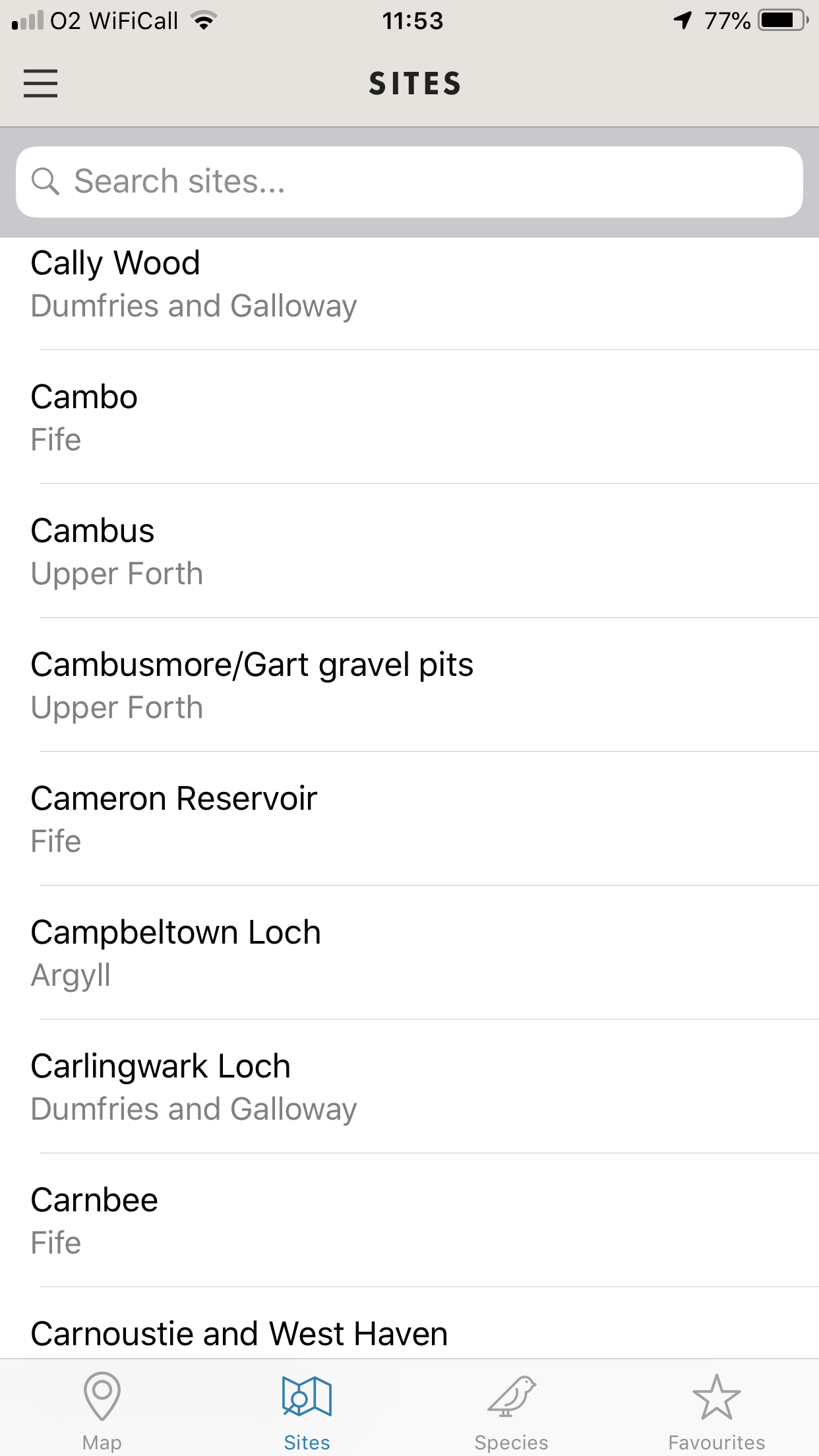819x1456 pixels.
Task: View Cambusmore/Gart gravel pits
Action: pos(409,685)
